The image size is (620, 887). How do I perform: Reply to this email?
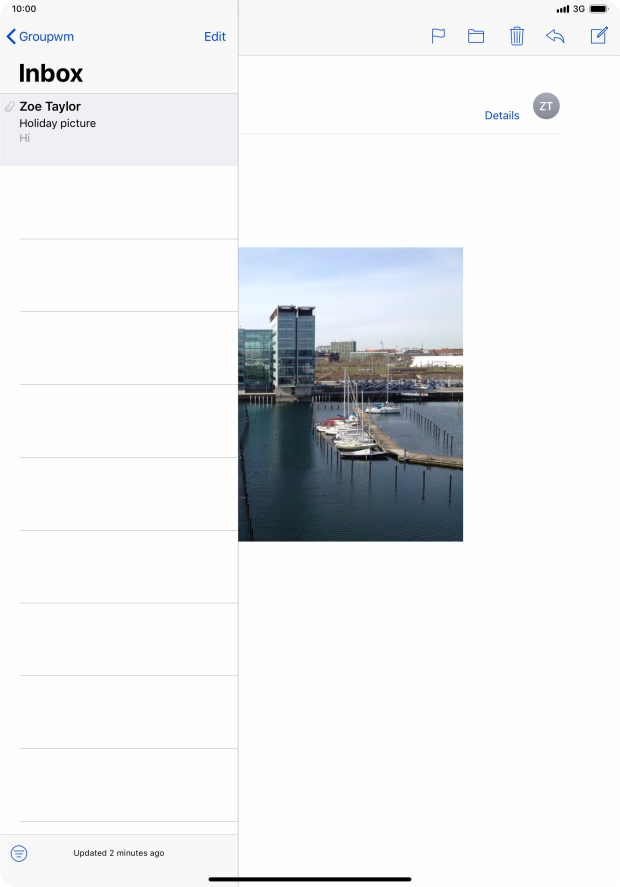(555, 36)
